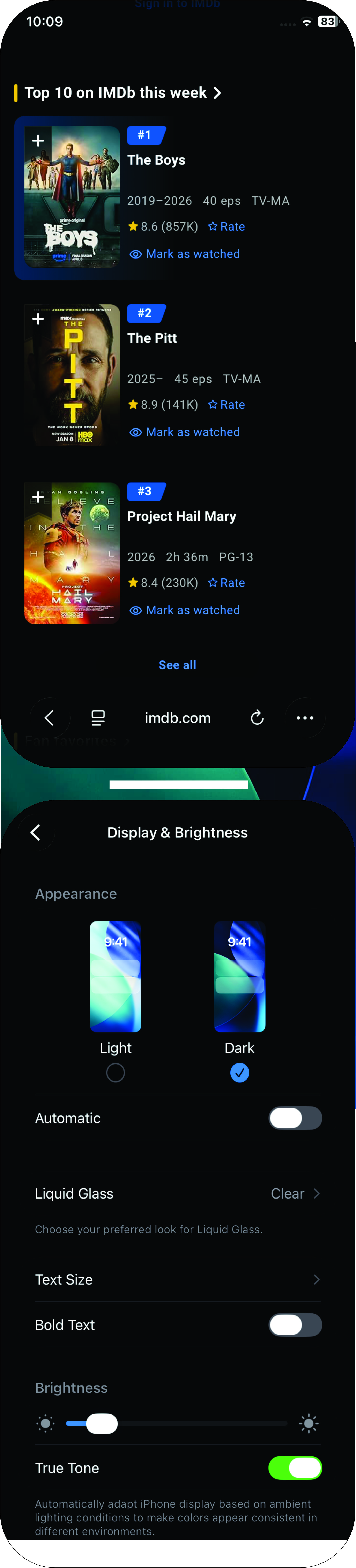Add The Boys to watchlist
The image size is (356, 1568).
[38, 141]
